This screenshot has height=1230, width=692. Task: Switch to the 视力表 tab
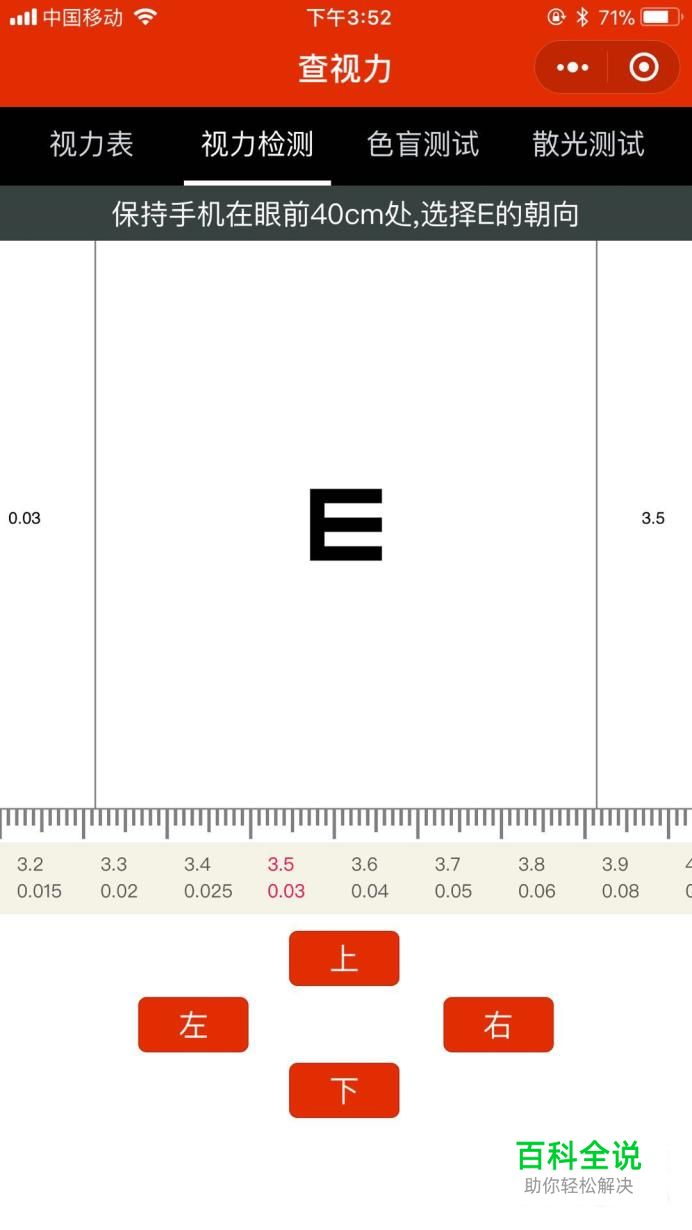click(91, 145)
